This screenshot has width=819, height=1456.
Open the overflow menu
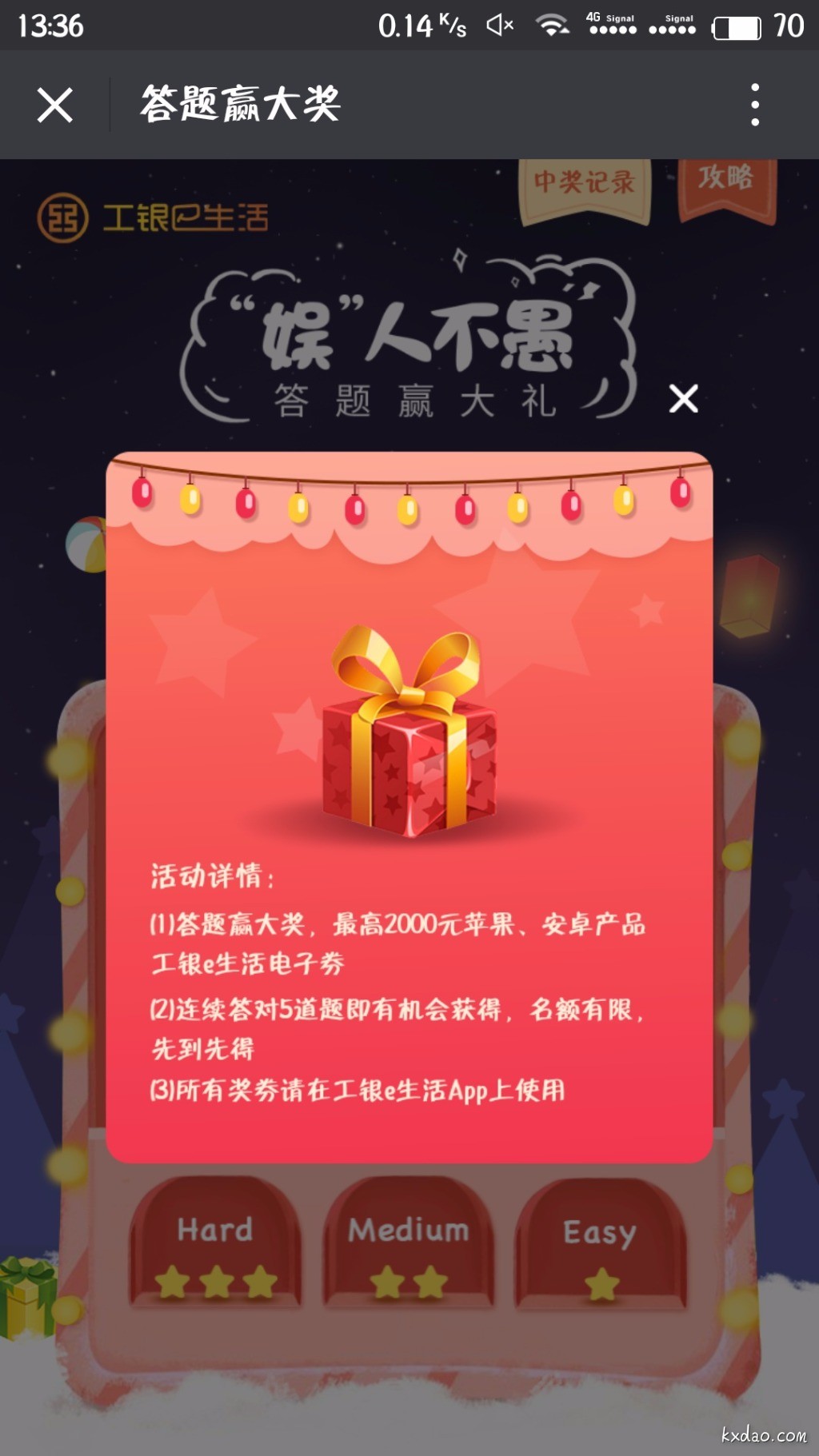754,105
